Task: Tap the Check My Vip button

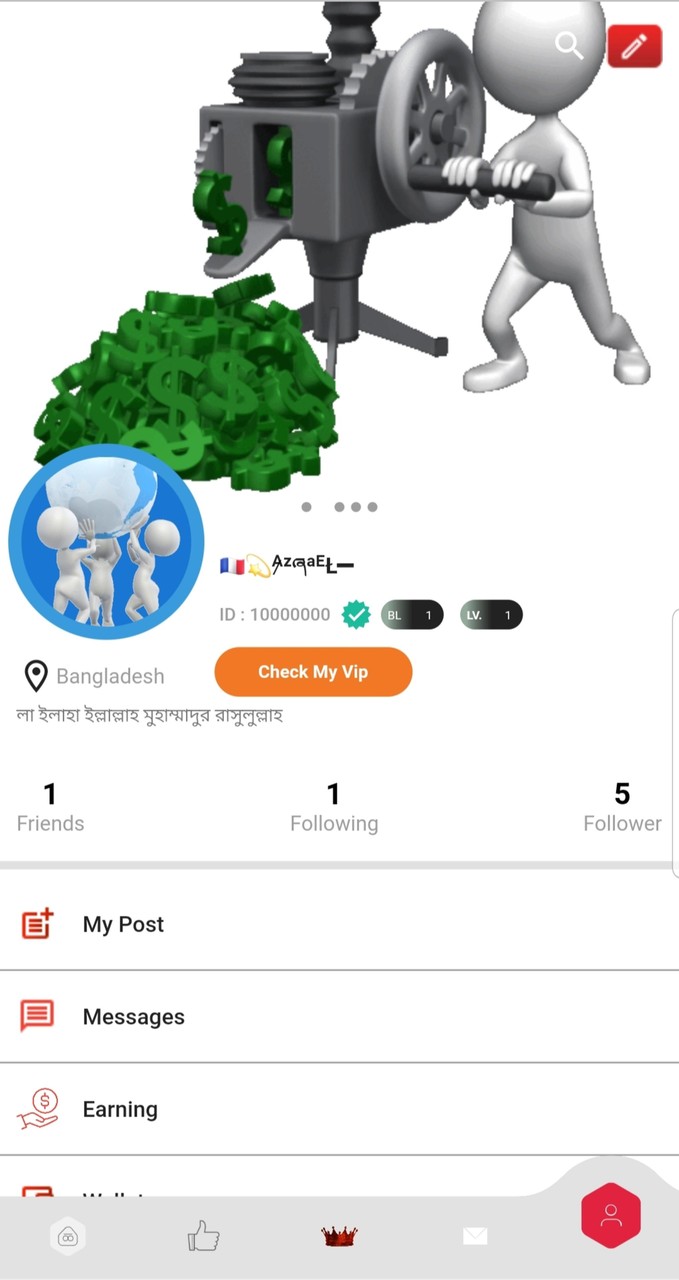Action: coord(313,672)
